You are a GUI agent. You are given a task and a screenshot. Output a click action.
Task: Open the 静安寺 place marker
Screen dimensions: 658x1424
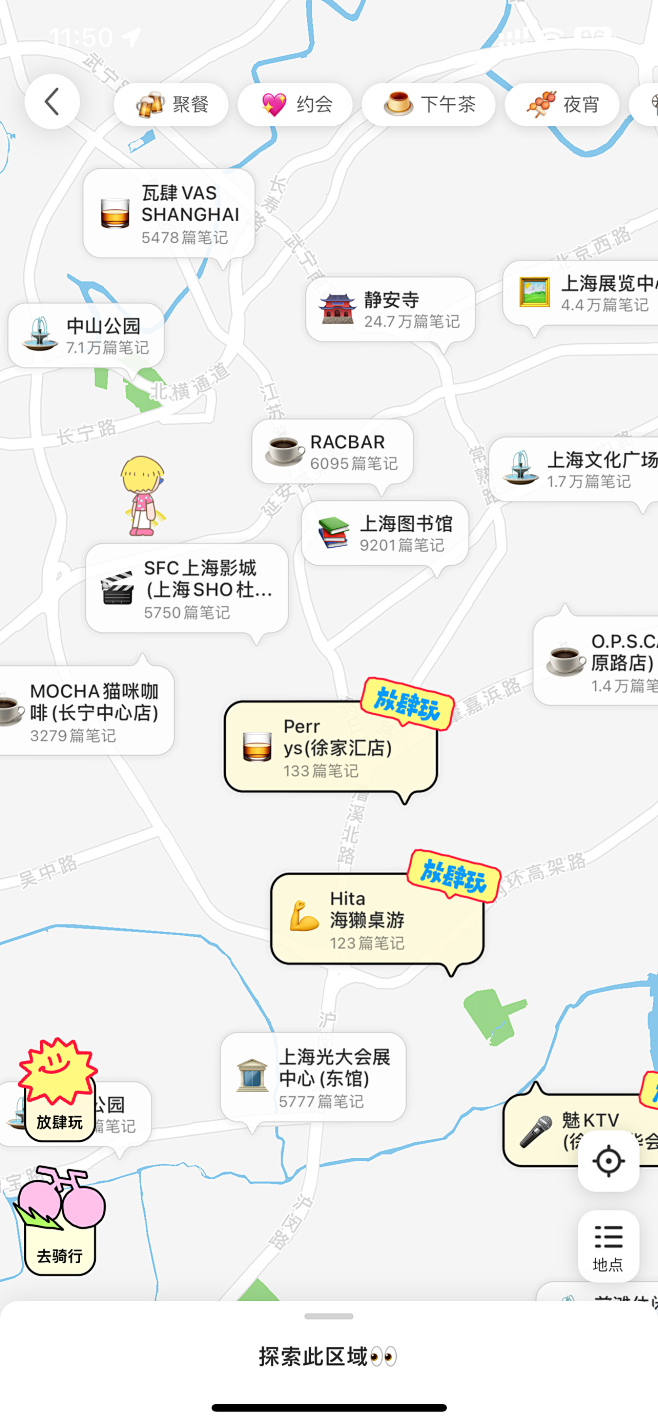click(x=390, y=309)
